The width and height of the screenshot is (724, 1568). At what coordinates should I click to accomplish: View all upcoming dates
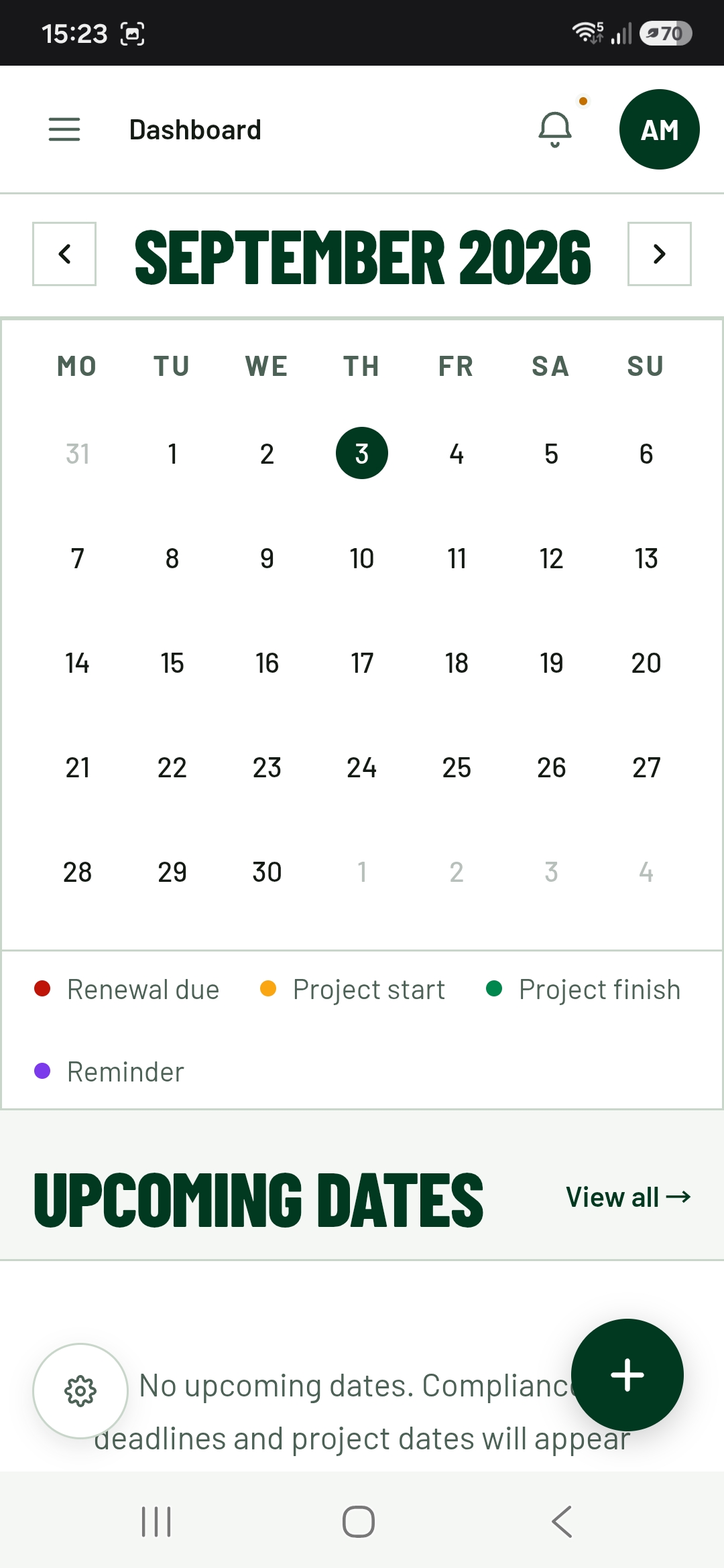coord(628,1197)
